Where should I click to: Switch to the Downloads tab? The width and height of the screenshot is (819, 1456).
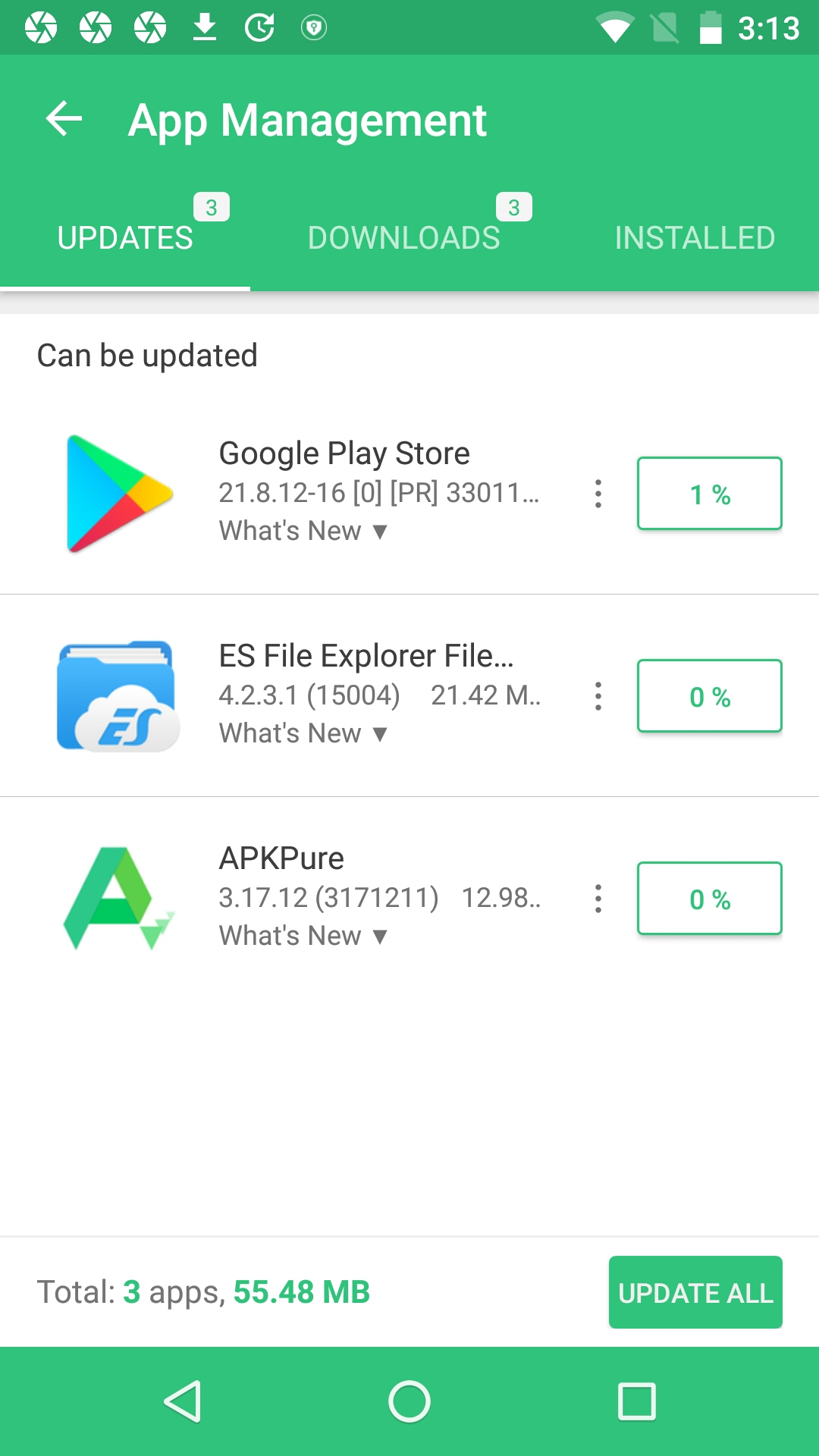coord(403,238)
